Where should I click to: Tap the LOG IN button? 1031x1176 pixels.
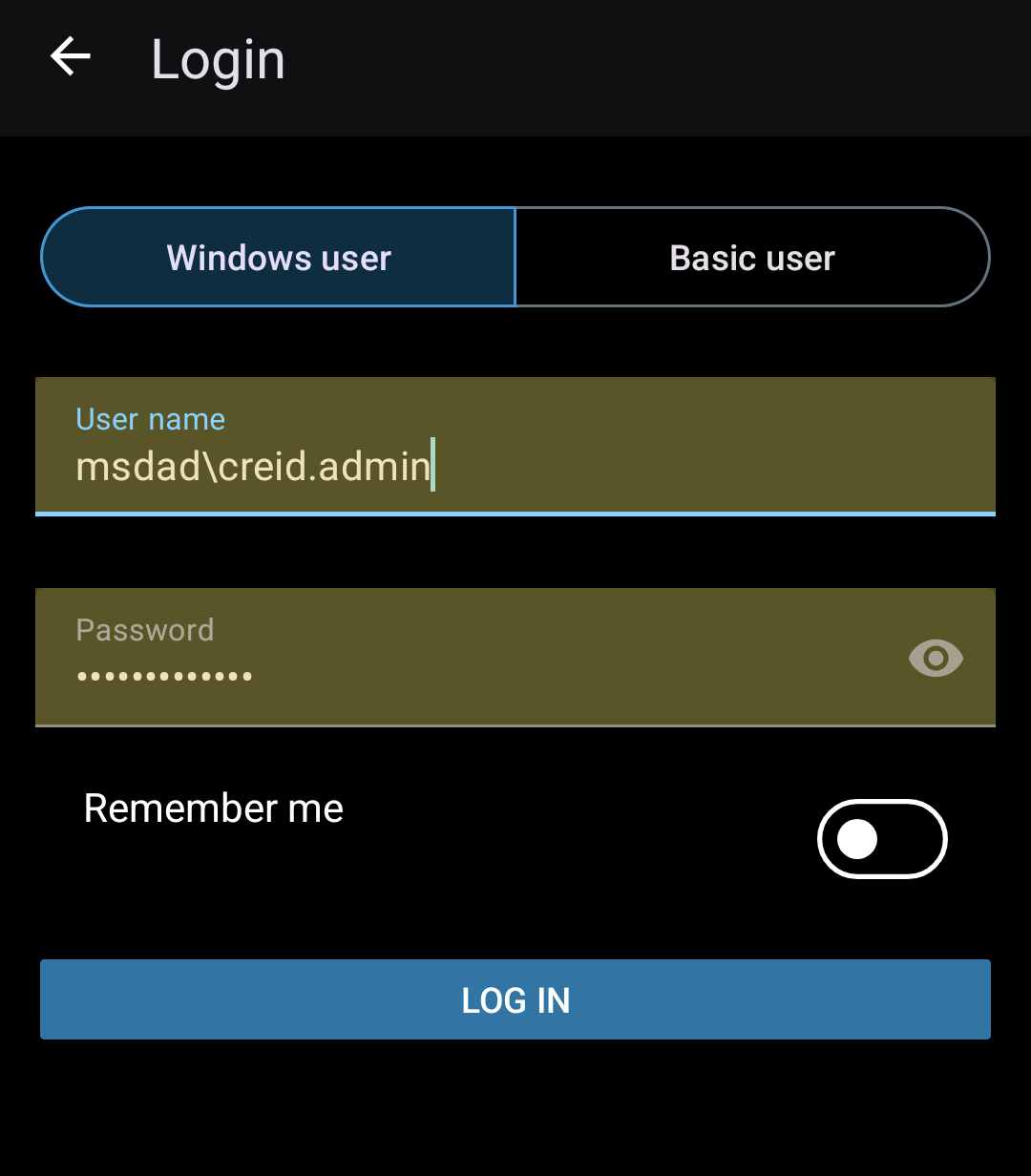[515, 999]
